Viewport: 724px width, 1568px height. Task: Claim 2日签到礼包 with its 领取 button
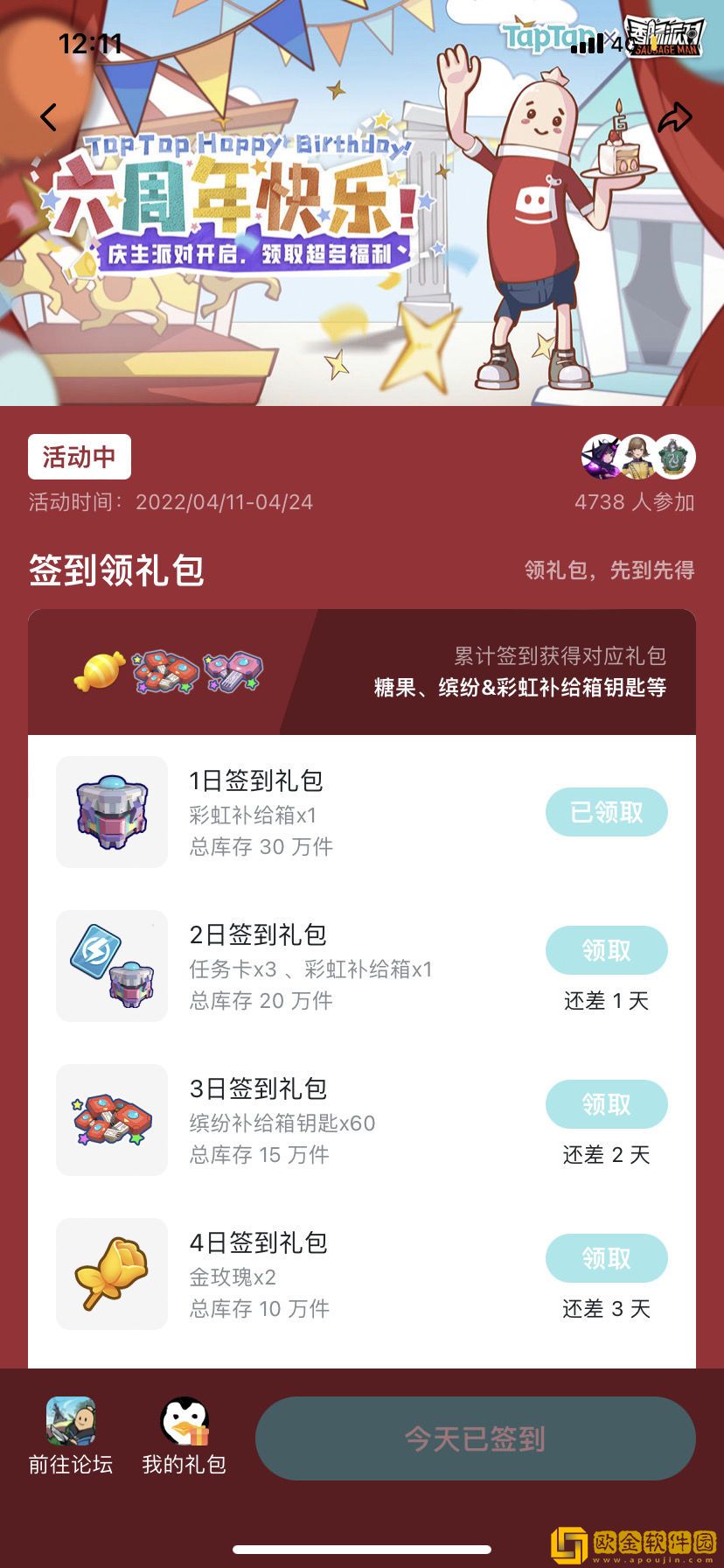click(607, 950)
